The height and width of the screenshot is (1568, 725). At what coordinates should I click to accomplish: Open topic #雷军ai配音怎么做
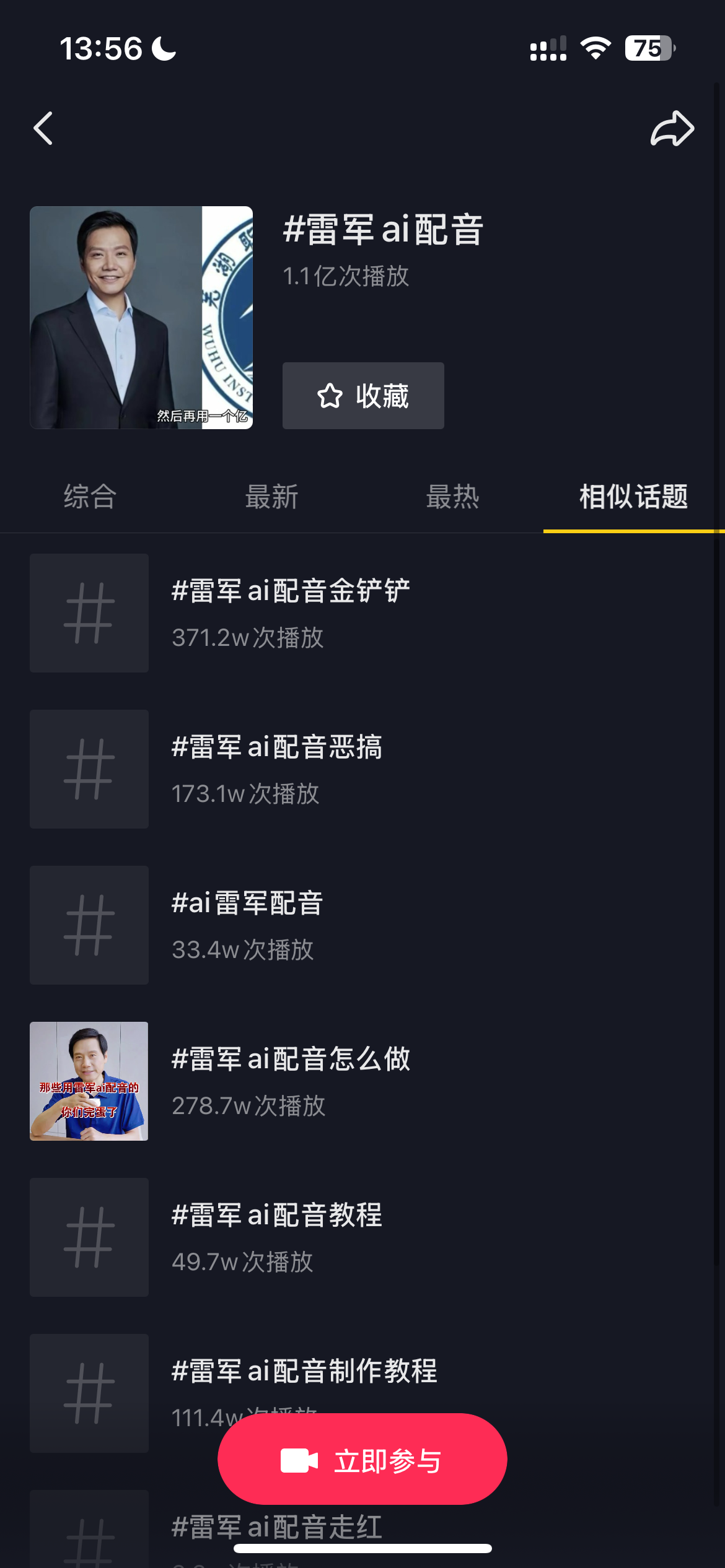click(x=290, y=1060)
